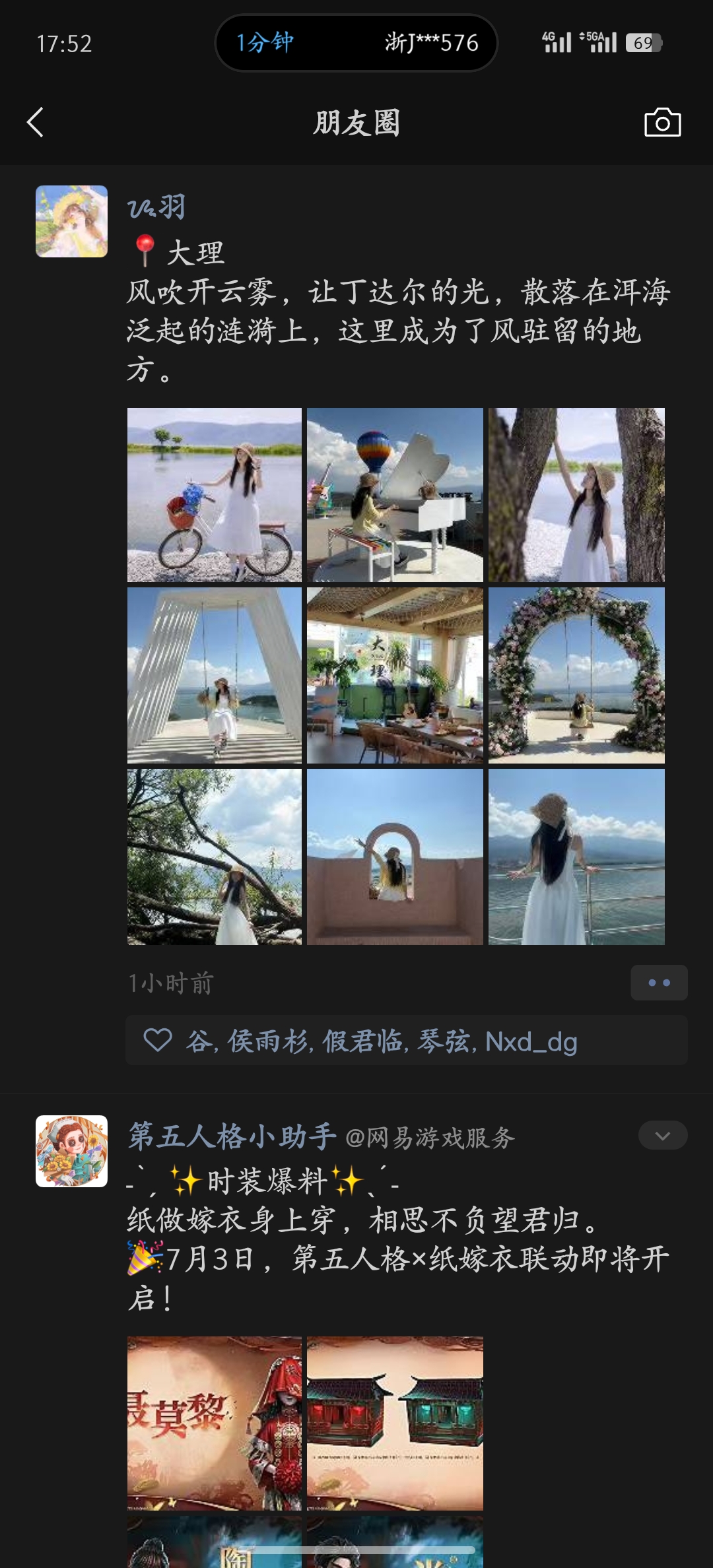The width and height of the screenshot is (713, 1568).
Task: Open the bicycle photo in 飞羽's post
Action: tap(215, 495)
